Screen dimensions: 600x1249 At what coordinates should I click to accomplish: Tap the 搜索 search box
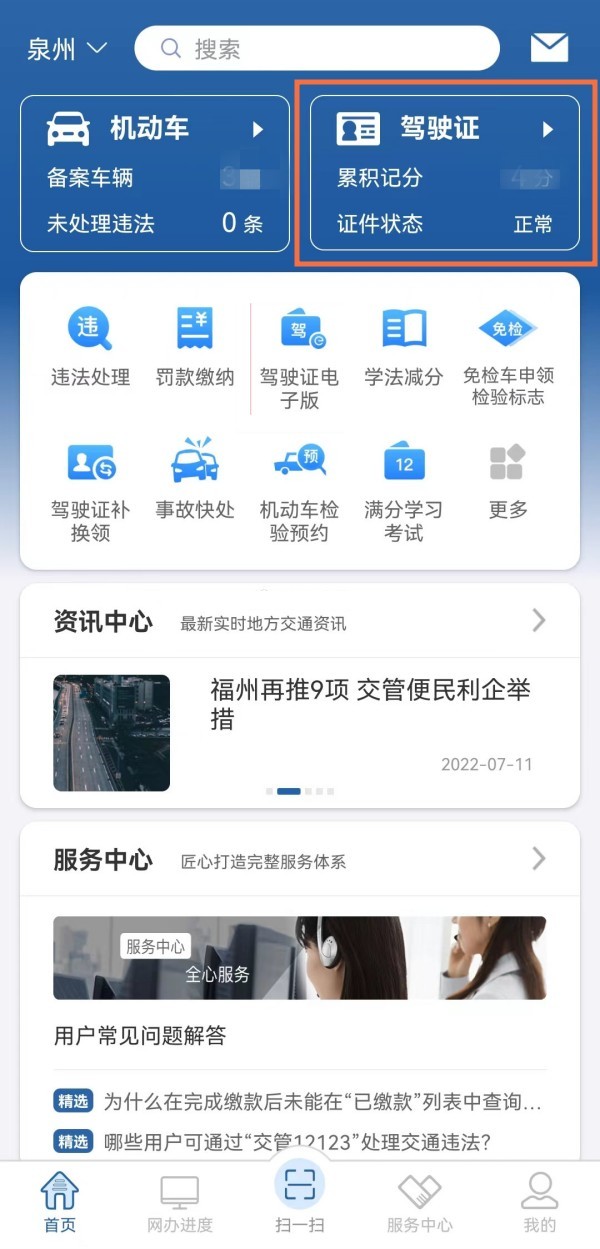(x=316, y=48)
